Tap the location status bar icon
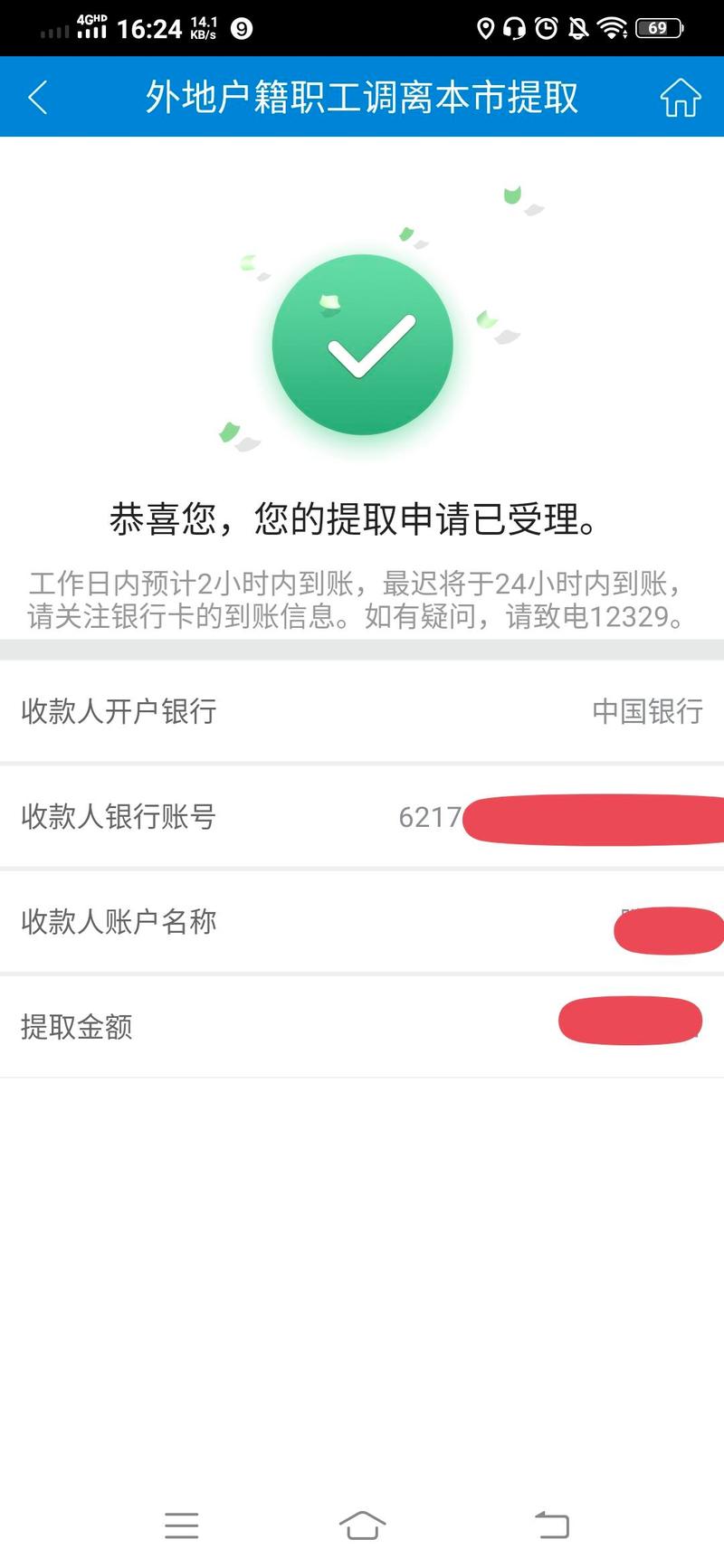The image size is (724, 1568). point(487,27)
